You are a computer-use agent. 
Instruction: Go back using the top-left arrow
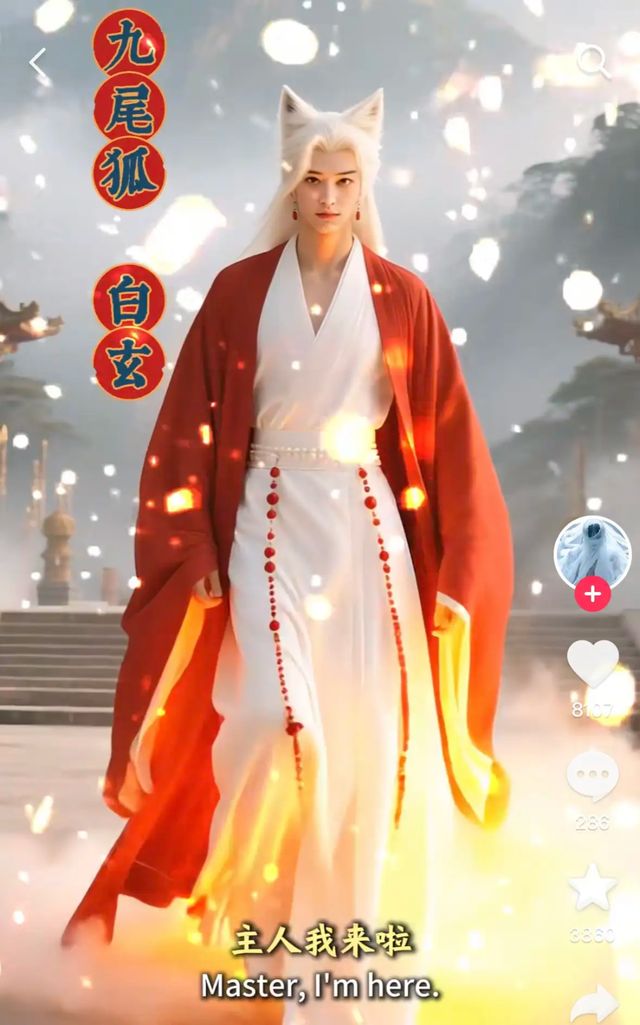(38, 65)
